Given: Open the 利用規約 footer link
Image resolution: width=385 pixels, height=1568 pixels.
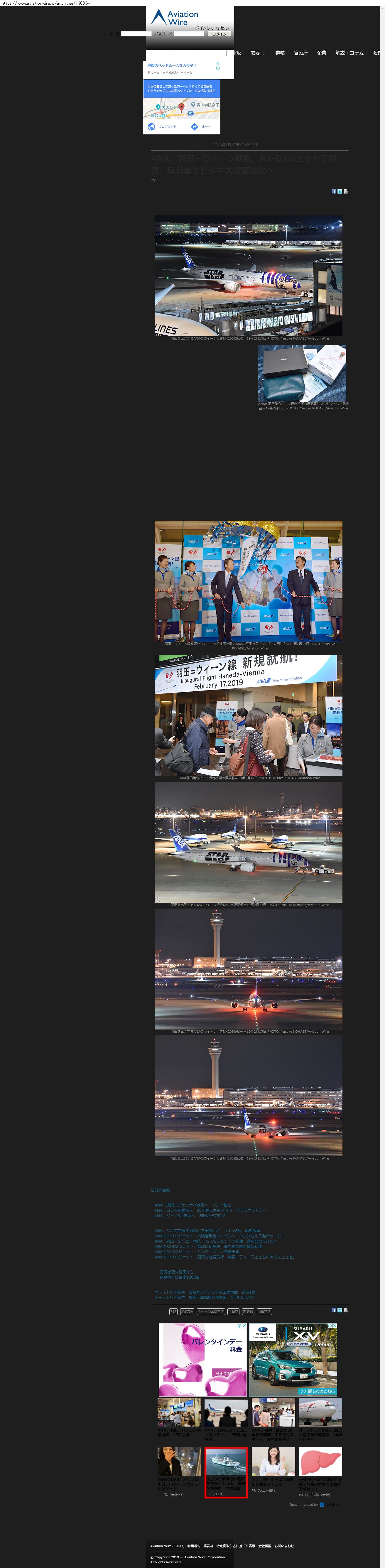Looking at the screenshot, I should click(193, 1545).
